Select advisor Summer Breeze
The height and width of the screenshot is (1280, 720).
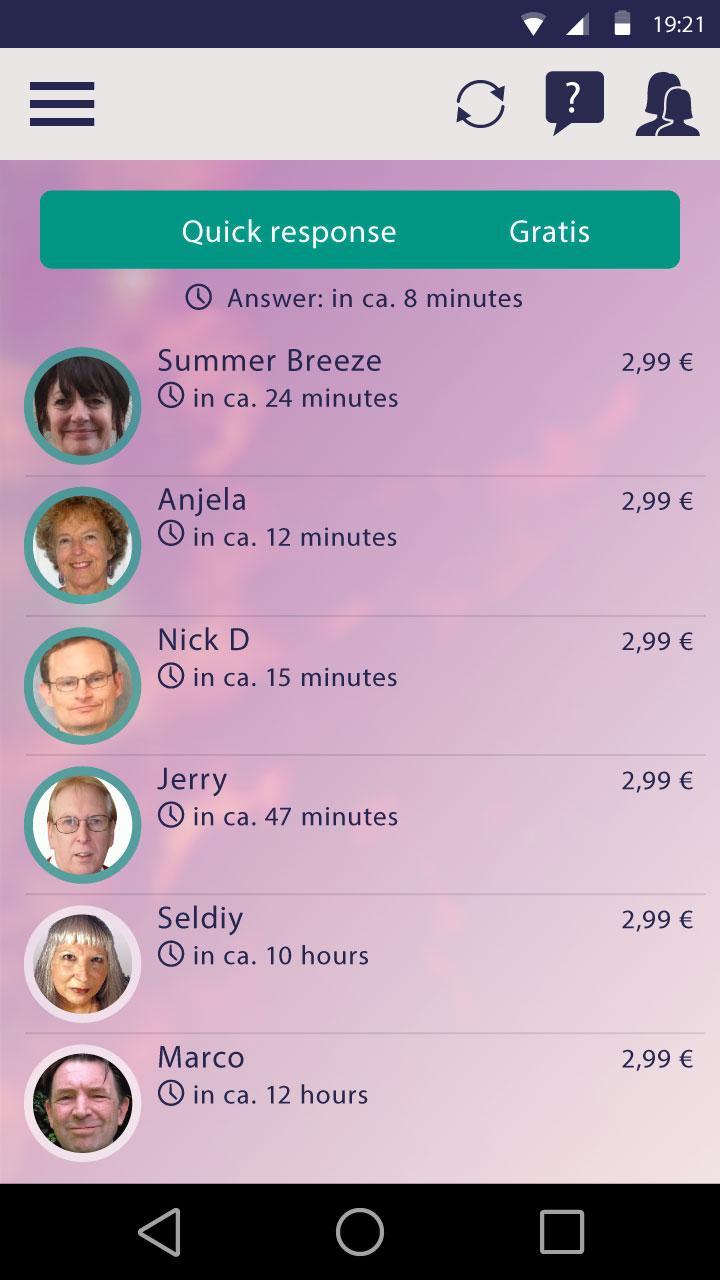pyautogui.click(x=360, y=405)
